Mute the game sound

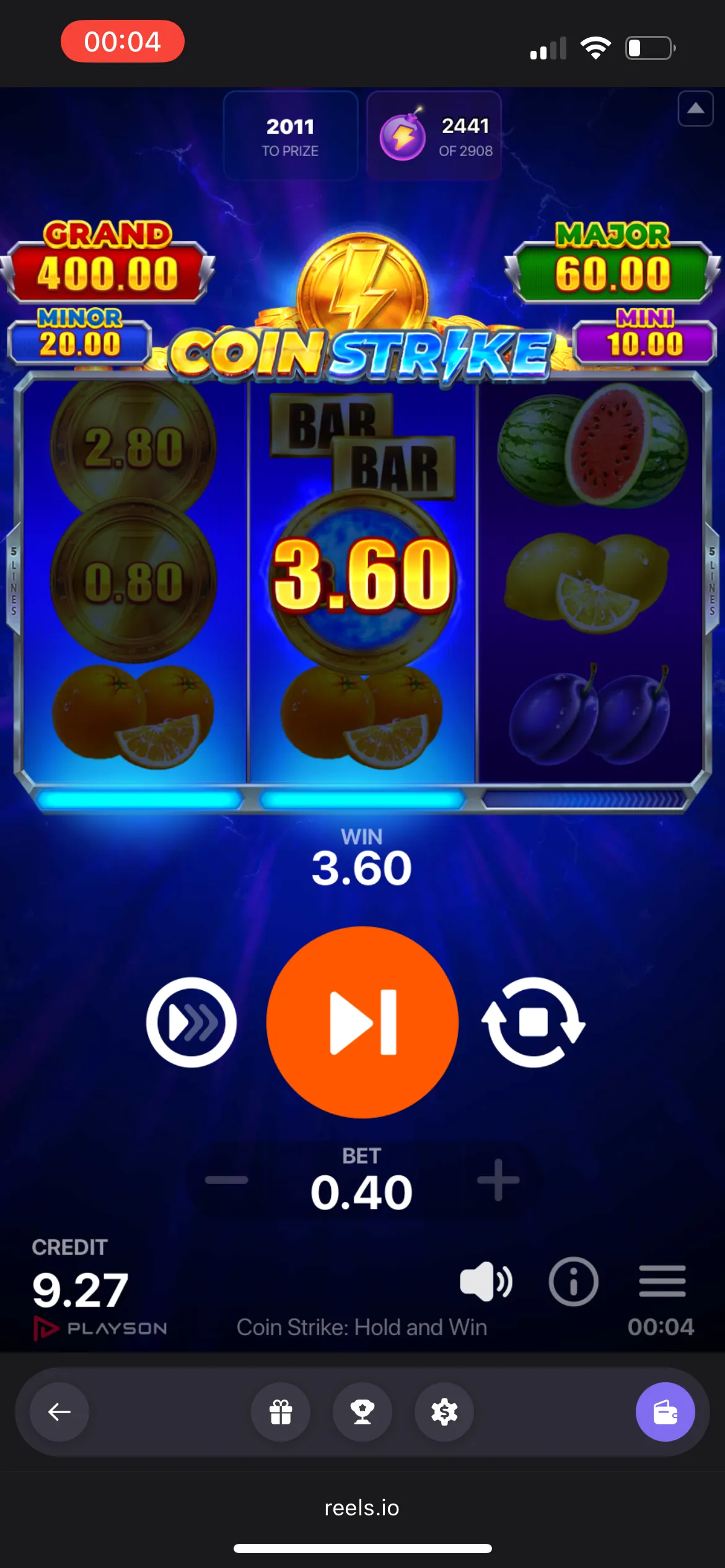point(485,1281)
